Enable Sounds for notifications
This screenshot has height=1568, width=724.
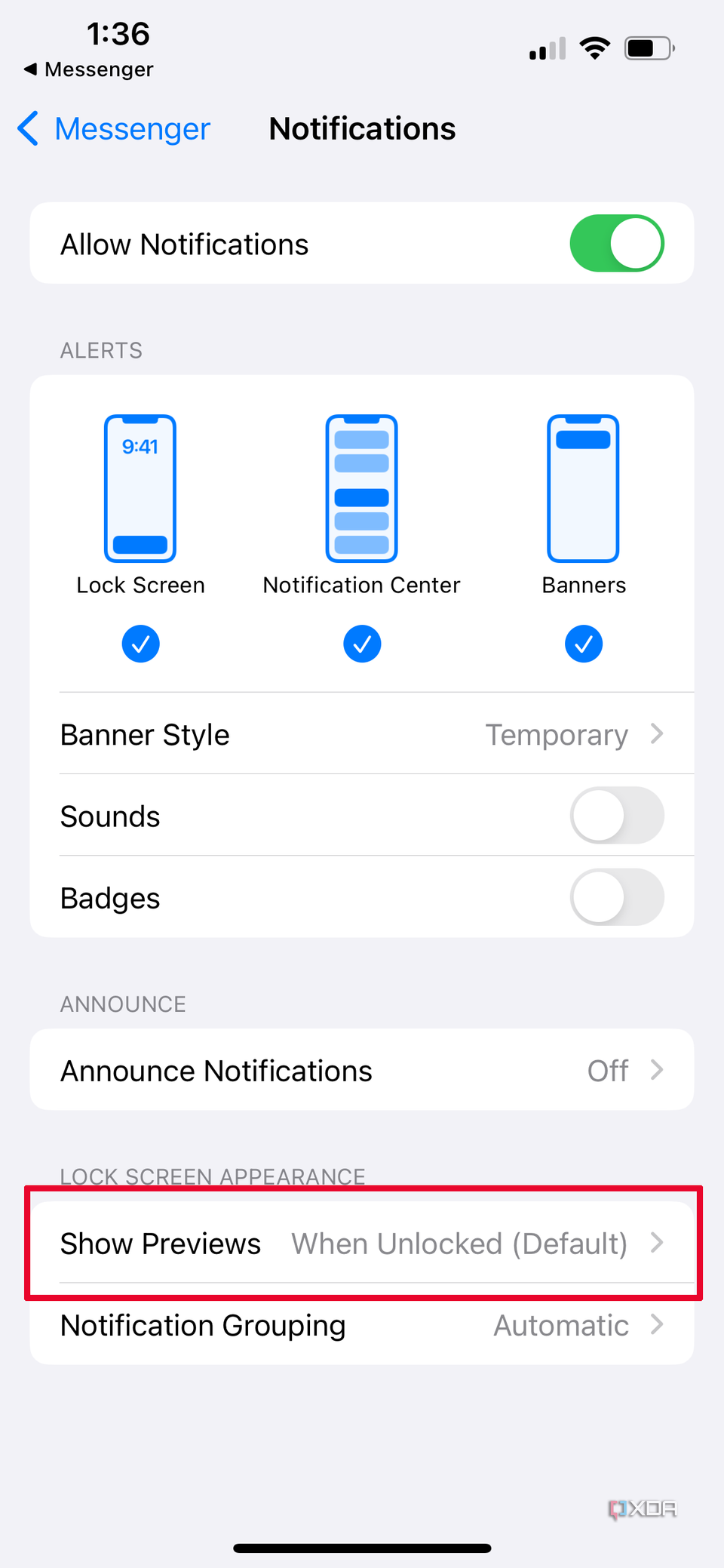617,816
